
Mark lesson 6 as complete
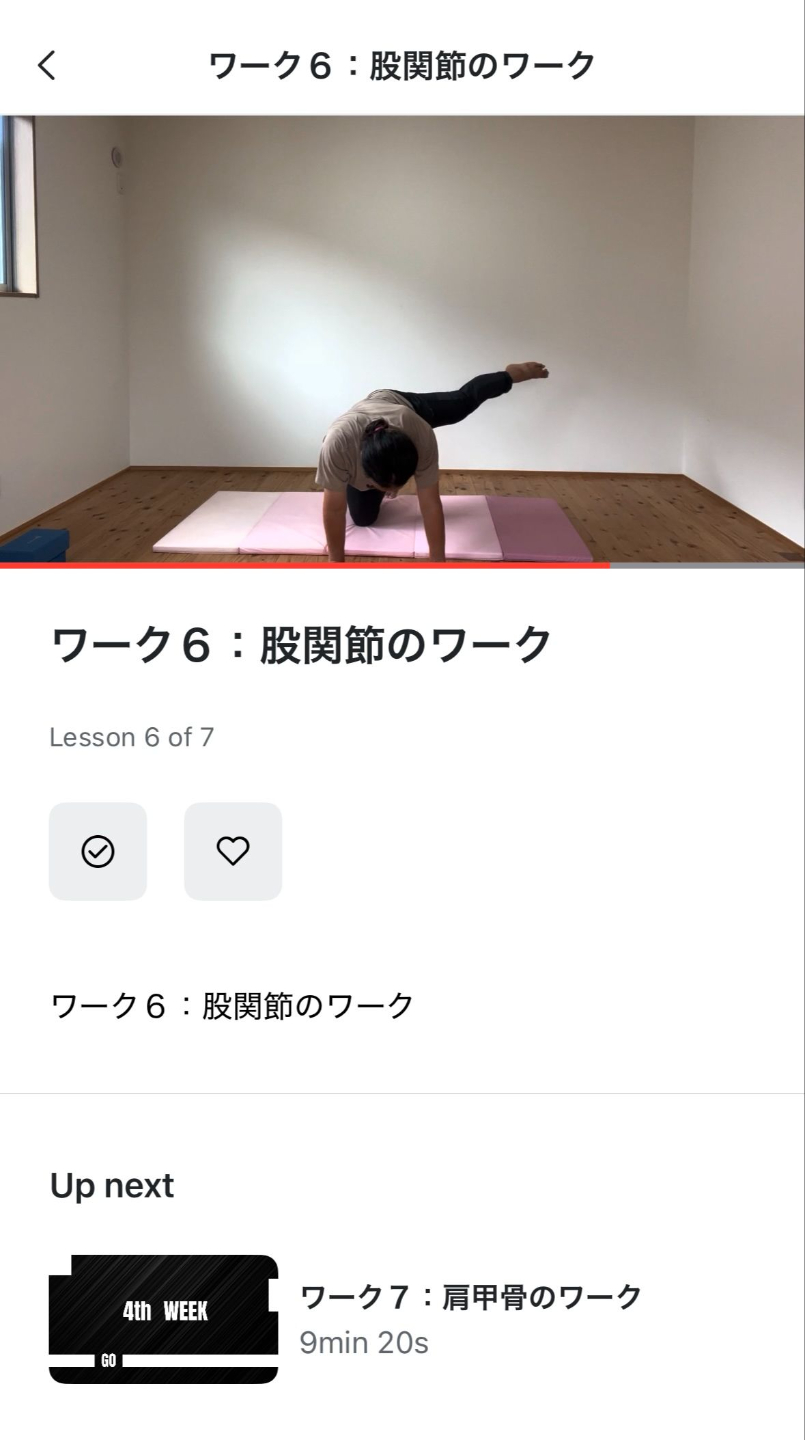tap(98, 851)
